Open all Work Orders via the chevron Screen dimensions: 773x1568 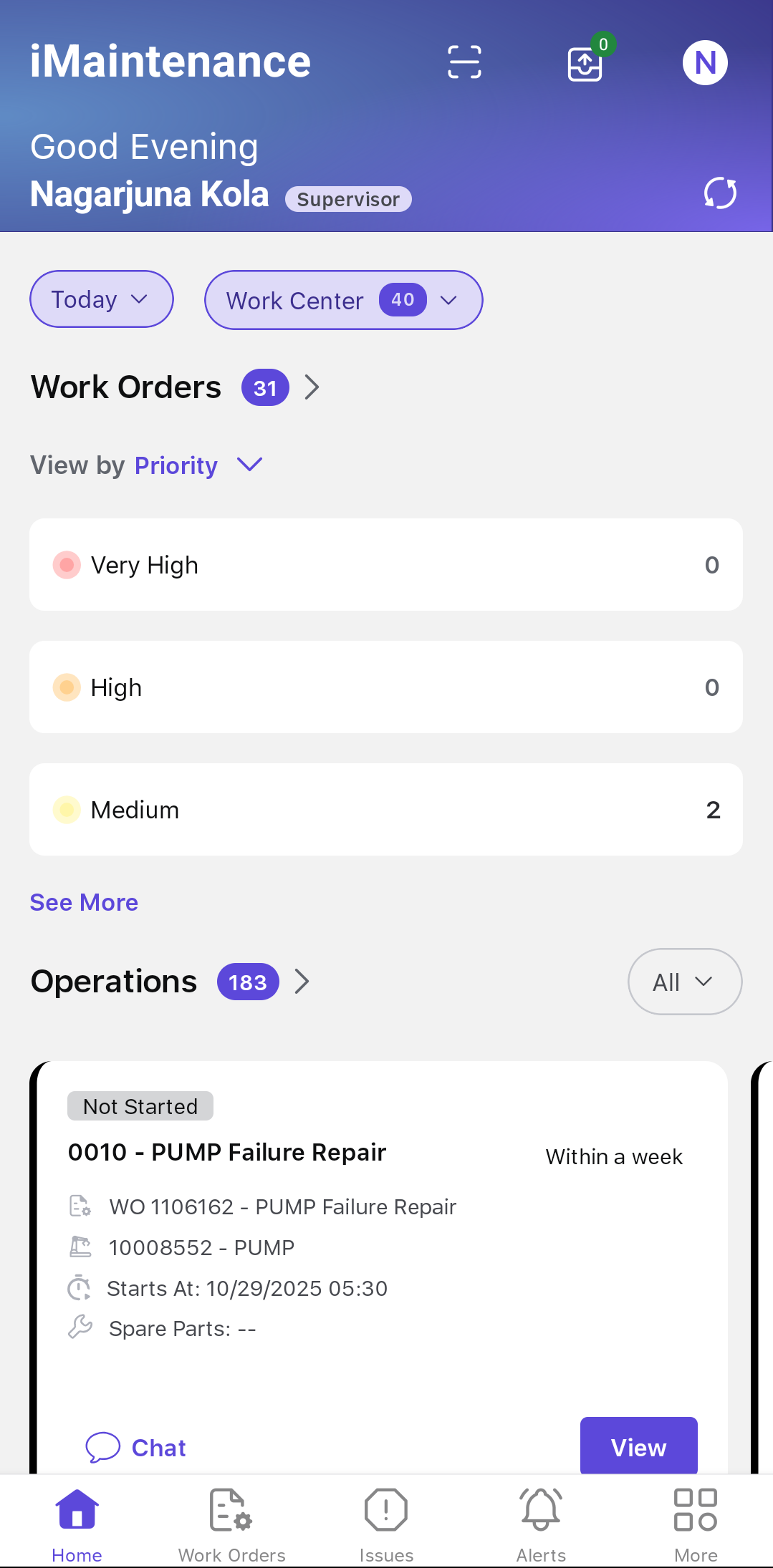[x=312, y=387]
